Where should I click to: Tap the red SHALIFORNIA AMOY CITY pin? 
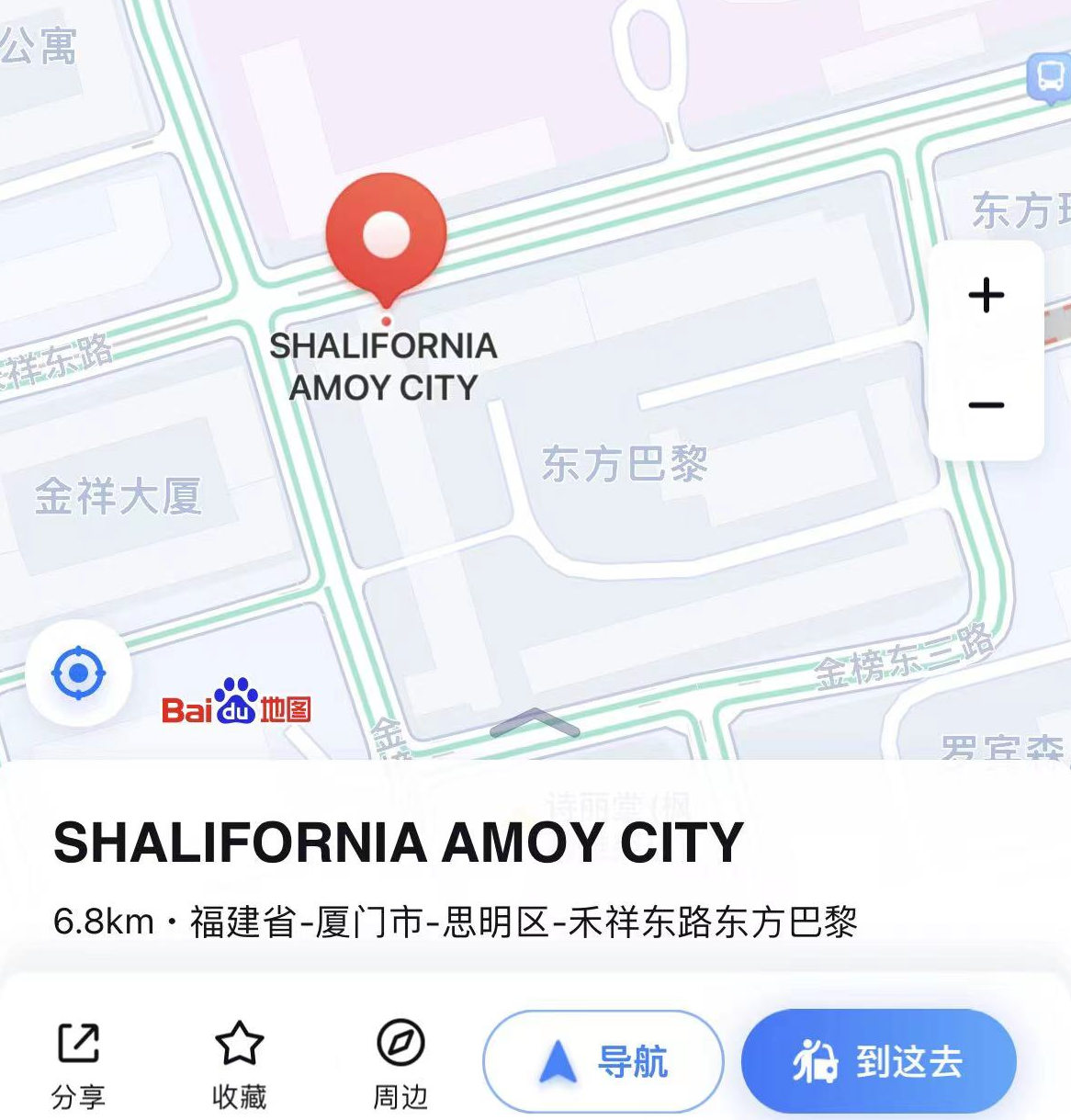point(387,237)
